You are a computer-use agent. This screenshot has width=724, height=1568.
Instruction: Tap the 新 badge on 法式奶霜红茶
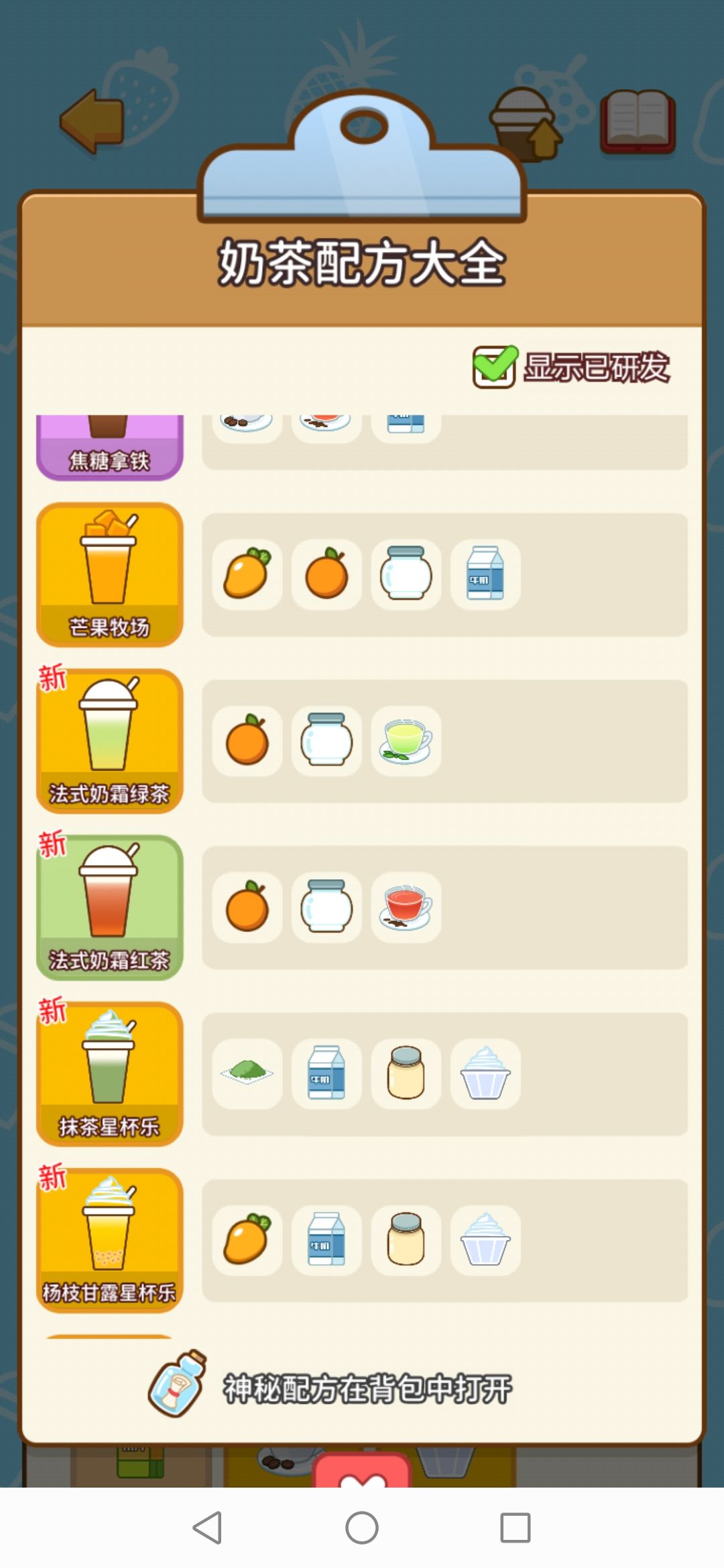54,844
